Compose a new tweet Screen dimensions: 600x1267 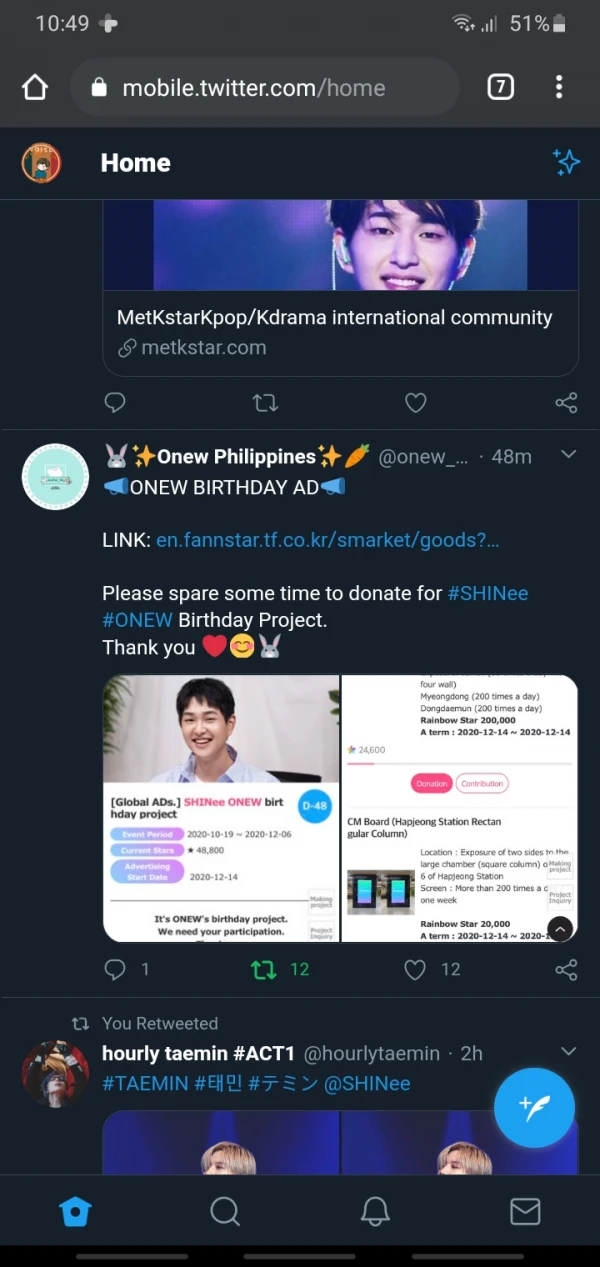click(534, 1107)
